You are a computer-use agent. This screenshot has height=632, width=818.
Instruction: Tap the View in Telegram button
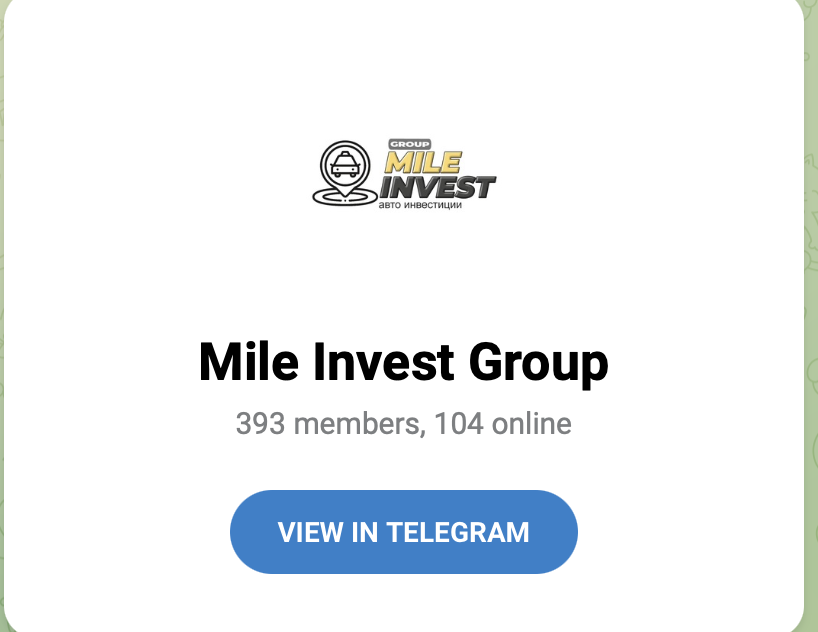(403, 532)
